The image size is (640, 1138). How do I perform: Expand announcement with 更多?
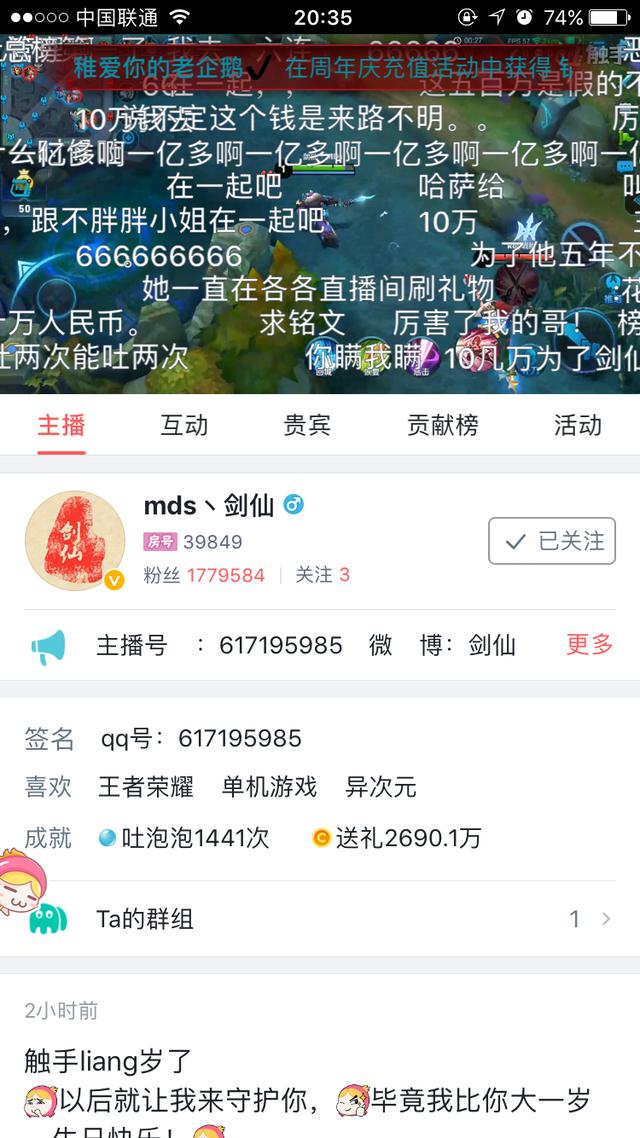coord(589,645)
